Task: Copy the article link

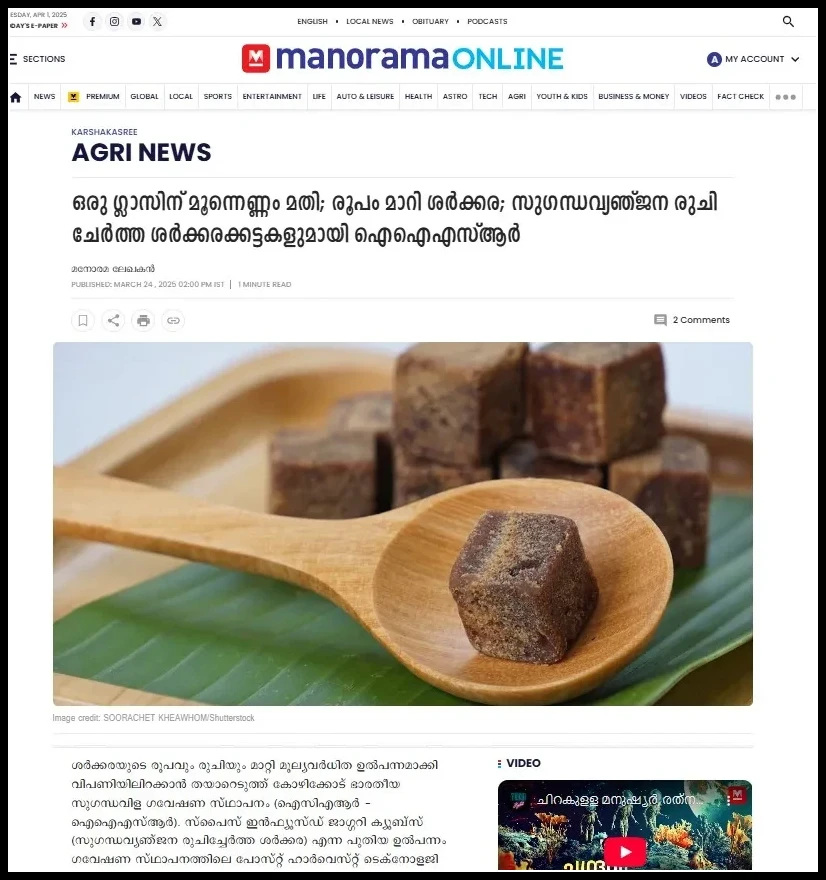Action: 173,320
